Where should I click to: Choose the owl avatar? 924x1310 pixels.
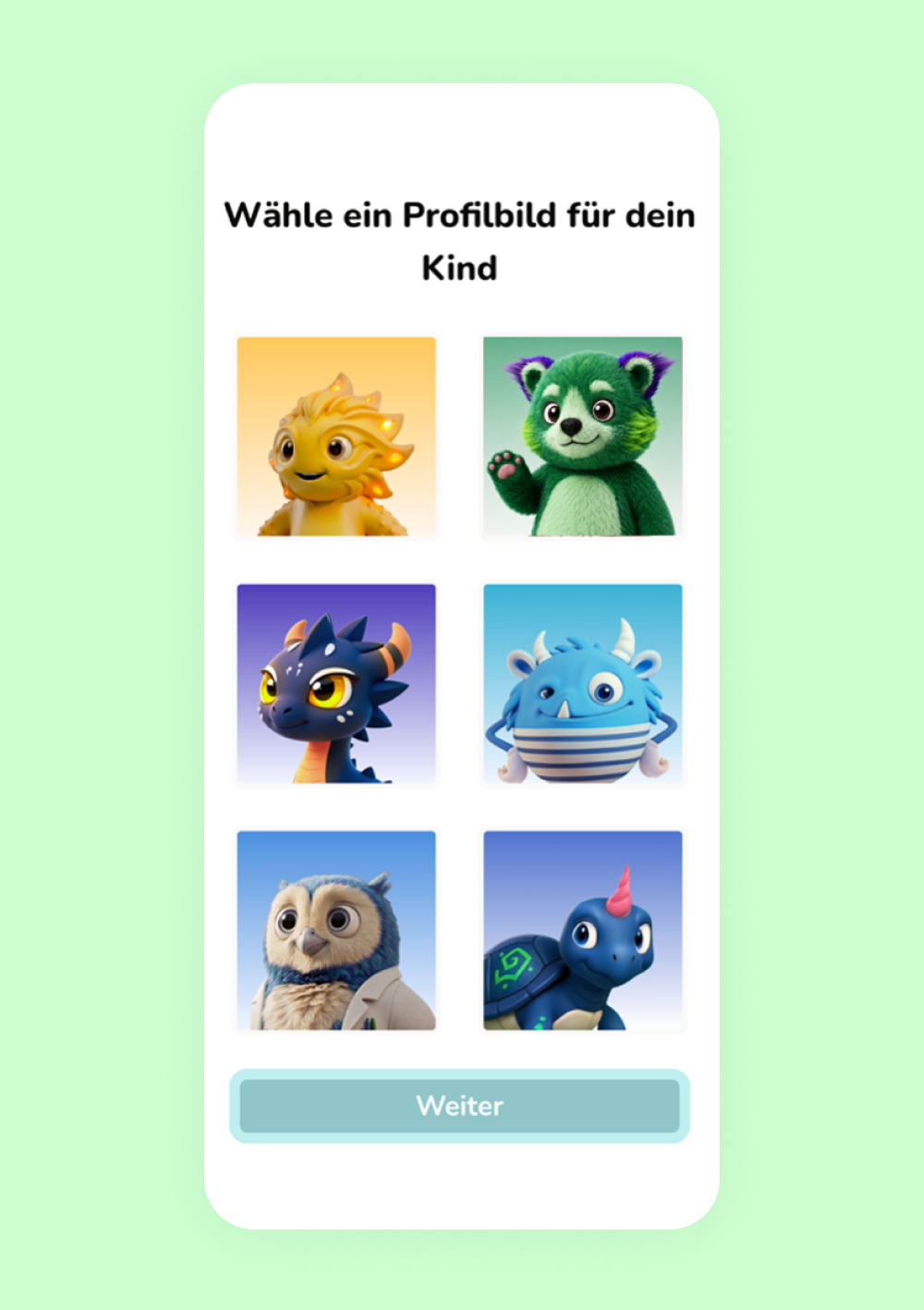point(336,930)
